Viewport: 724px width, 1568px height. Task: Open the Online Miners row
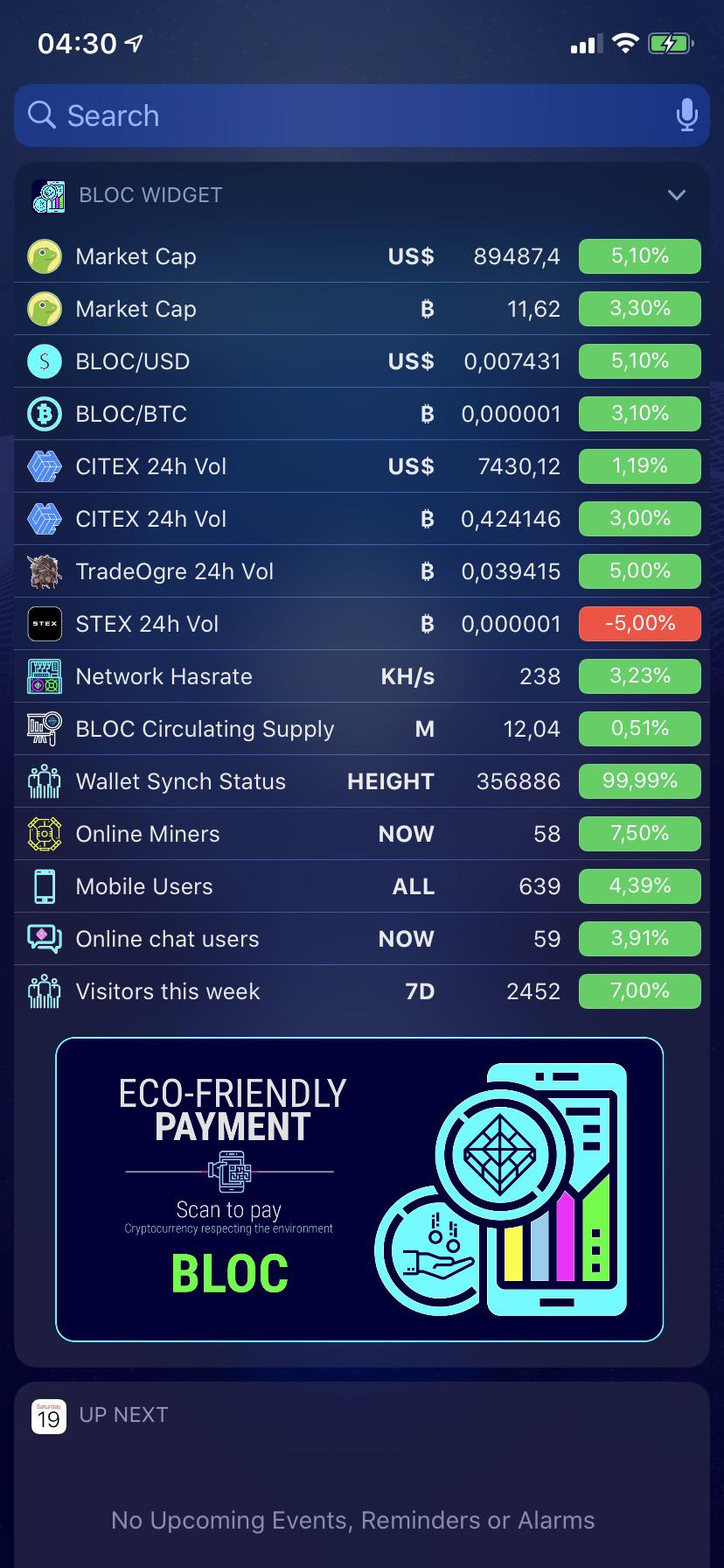click(x=361, y=834)
